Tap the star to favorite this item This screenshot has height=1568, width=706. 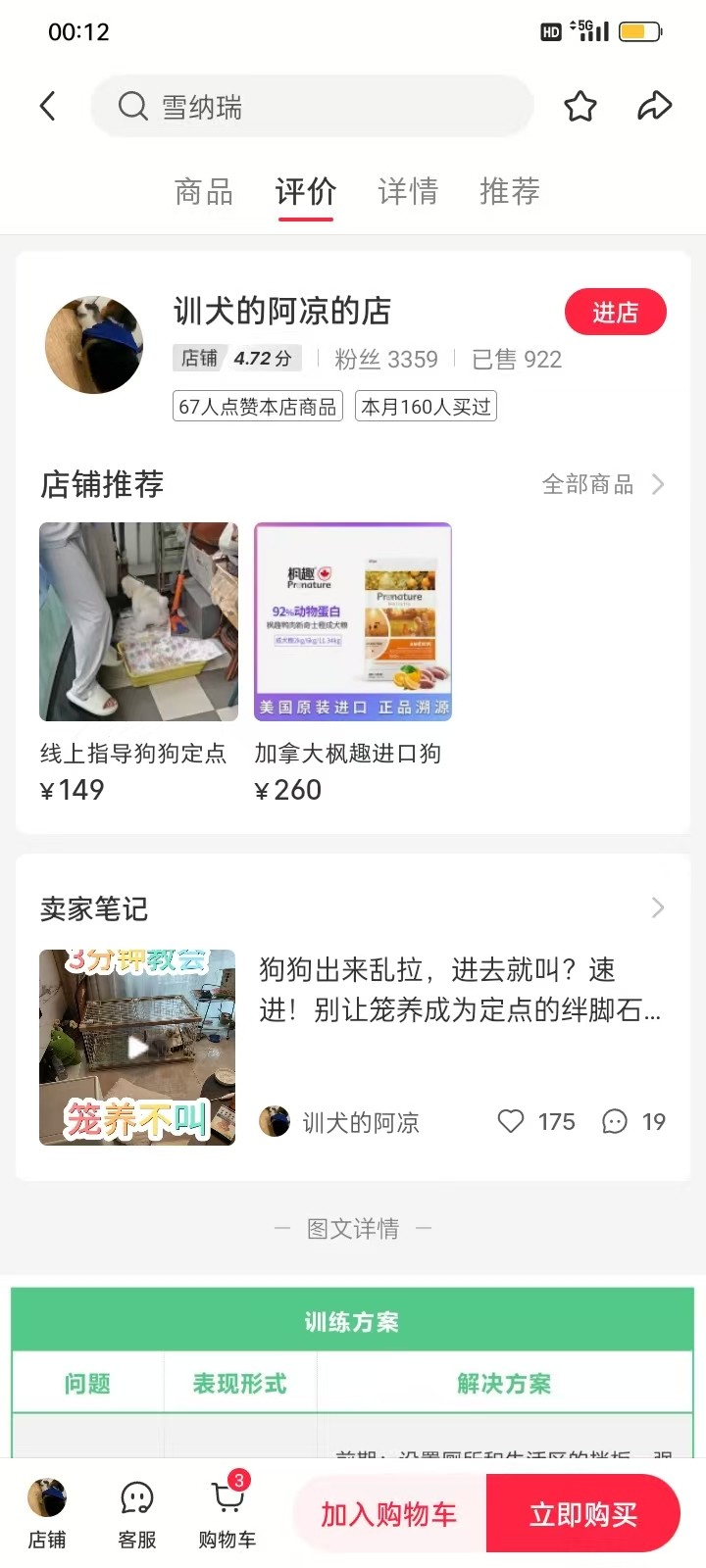(580, 106)
